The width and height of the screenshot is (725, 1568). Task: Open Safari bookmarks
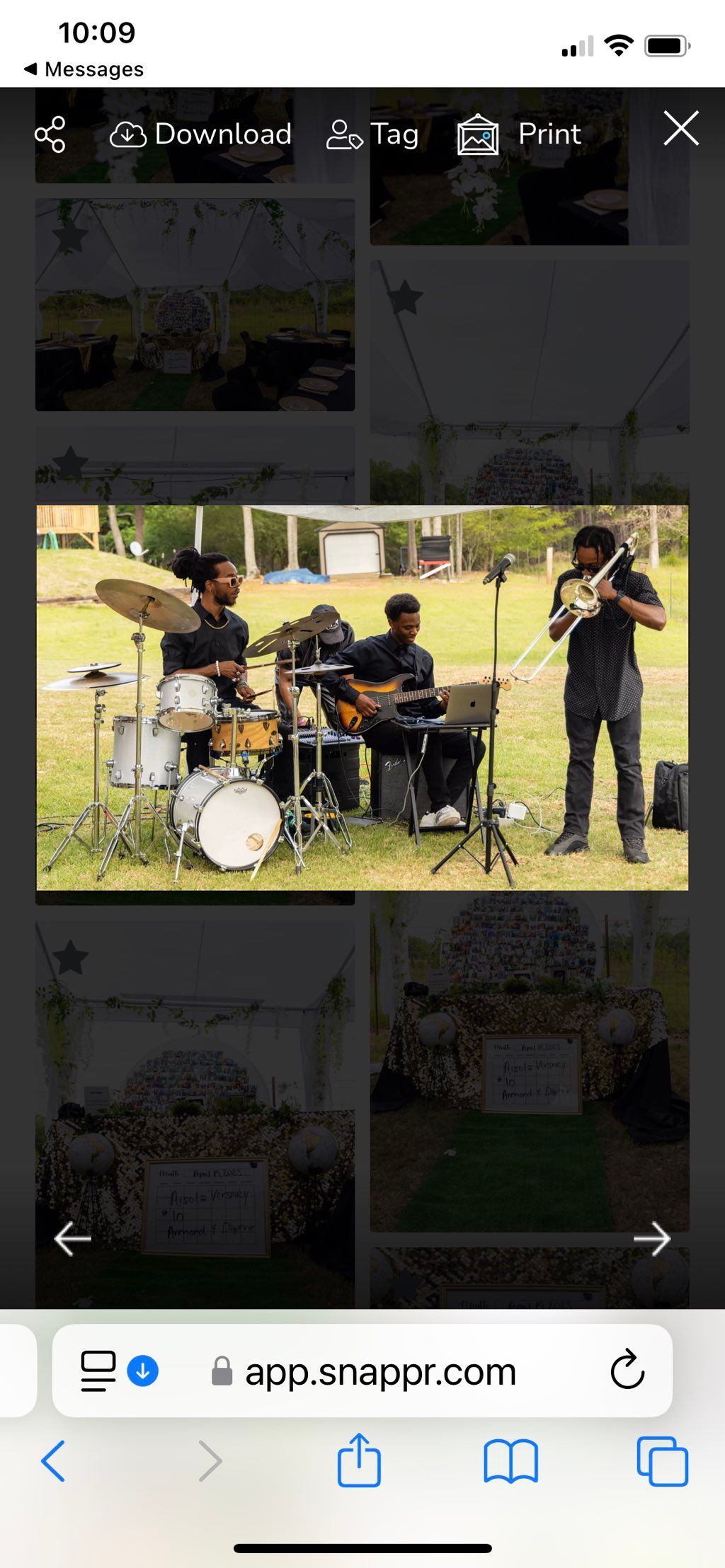510,1460
